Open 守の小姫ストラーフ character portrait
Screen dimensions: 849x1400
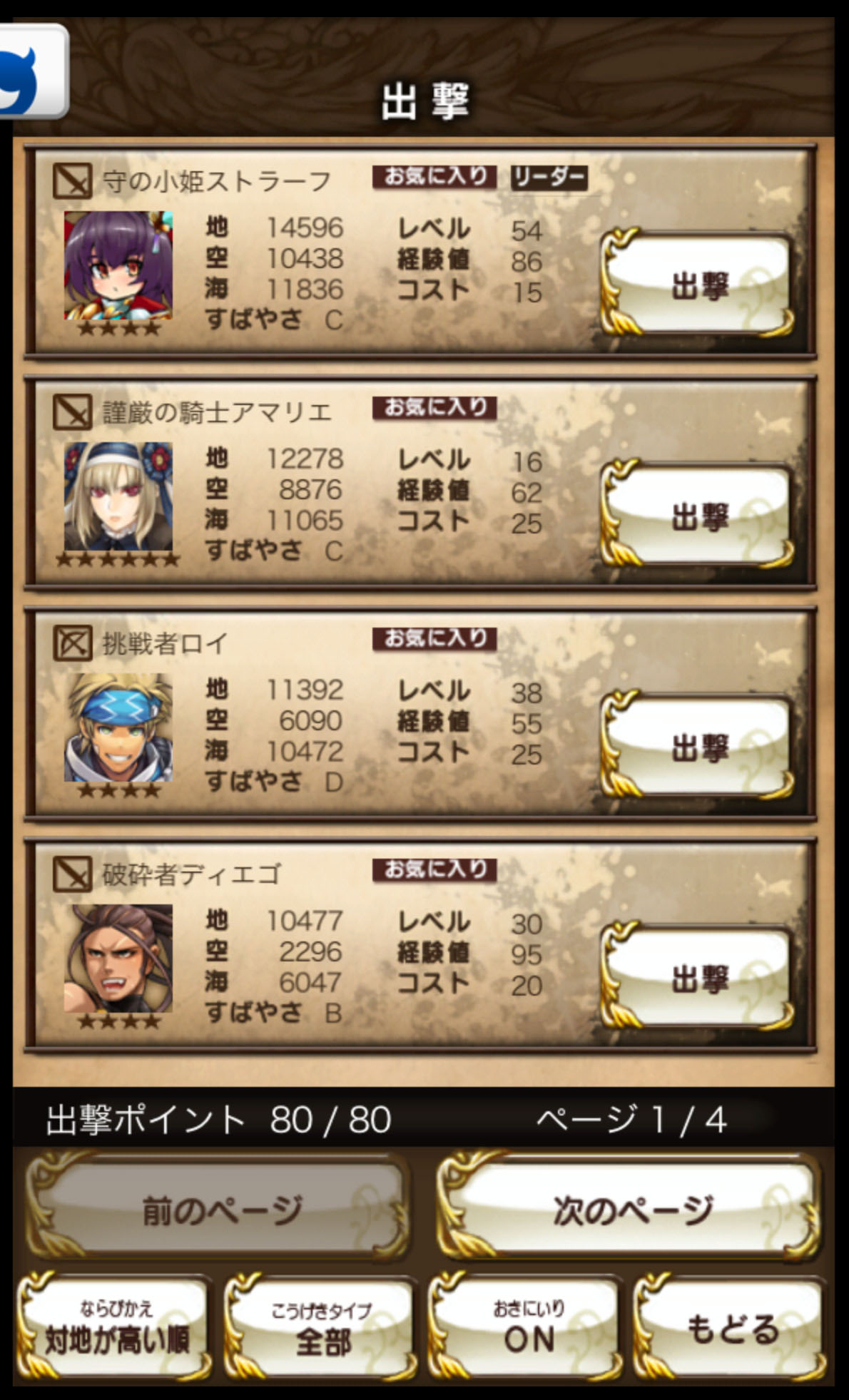point(118,265)
